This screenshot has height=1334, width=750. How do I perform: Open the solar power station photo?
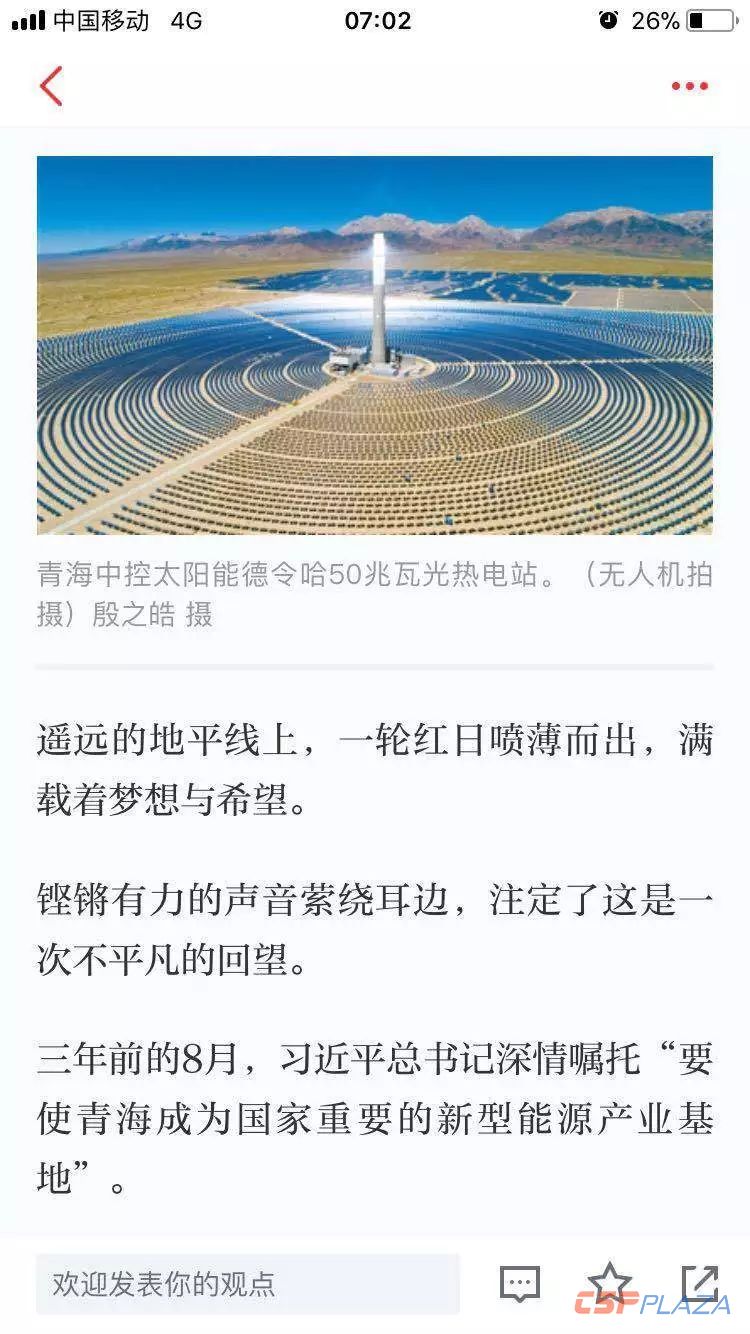(375, 345)
